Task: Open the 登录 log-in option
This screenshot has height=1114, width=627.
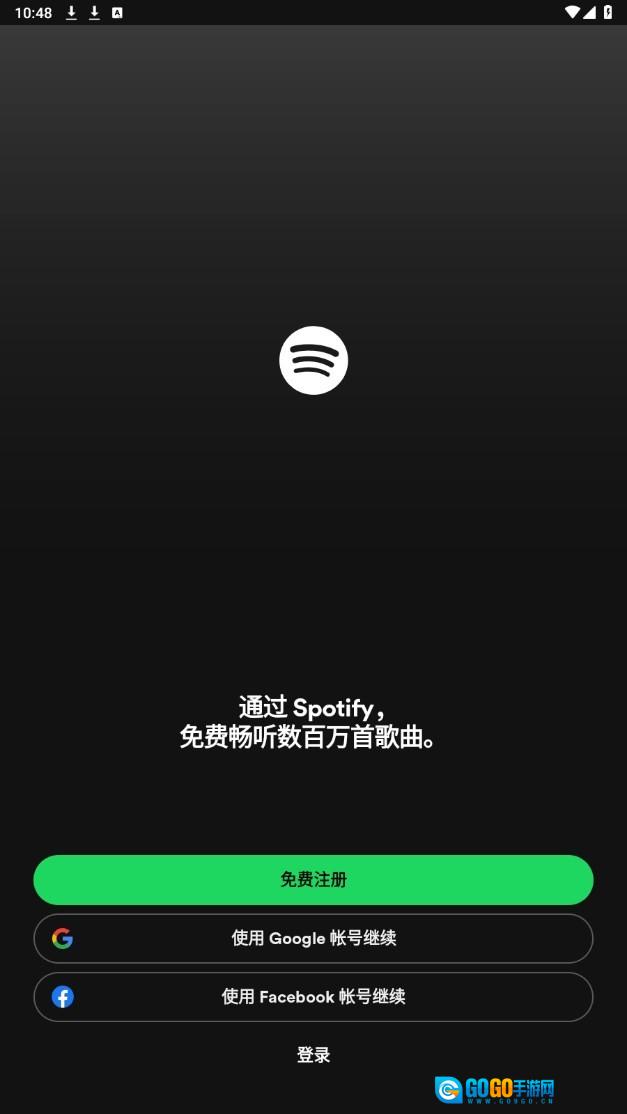Action: tap(313, 1055)
